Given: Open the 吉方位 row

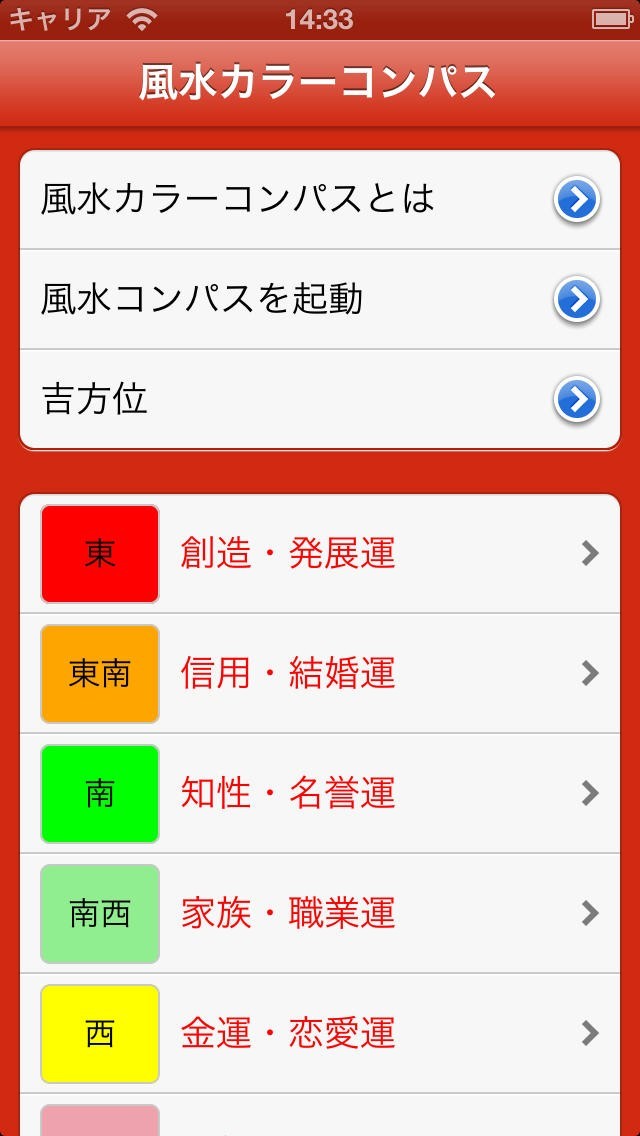Looking at the screenshot, I should click(320, 400).
